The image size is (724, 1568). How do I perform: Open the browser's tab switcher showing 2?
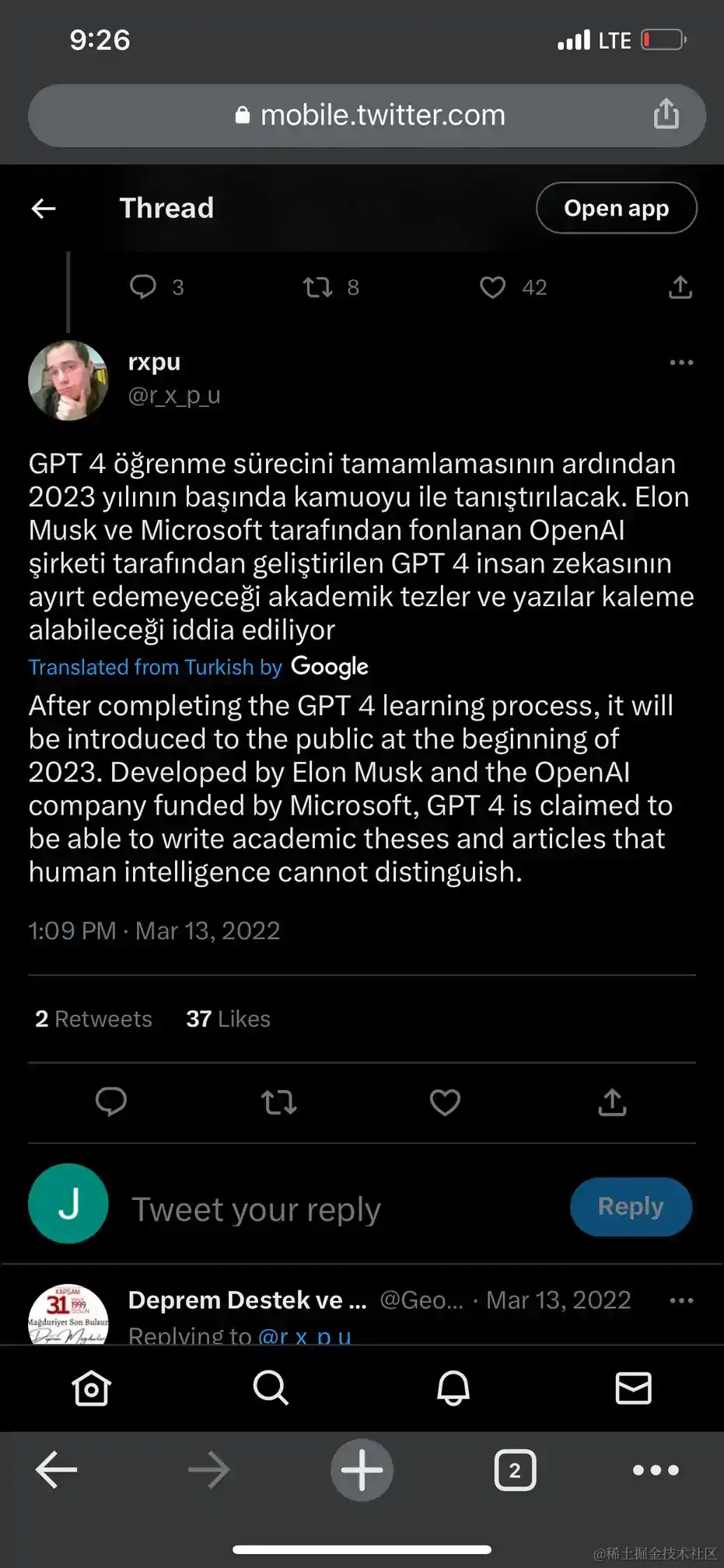click(515, 1470)
